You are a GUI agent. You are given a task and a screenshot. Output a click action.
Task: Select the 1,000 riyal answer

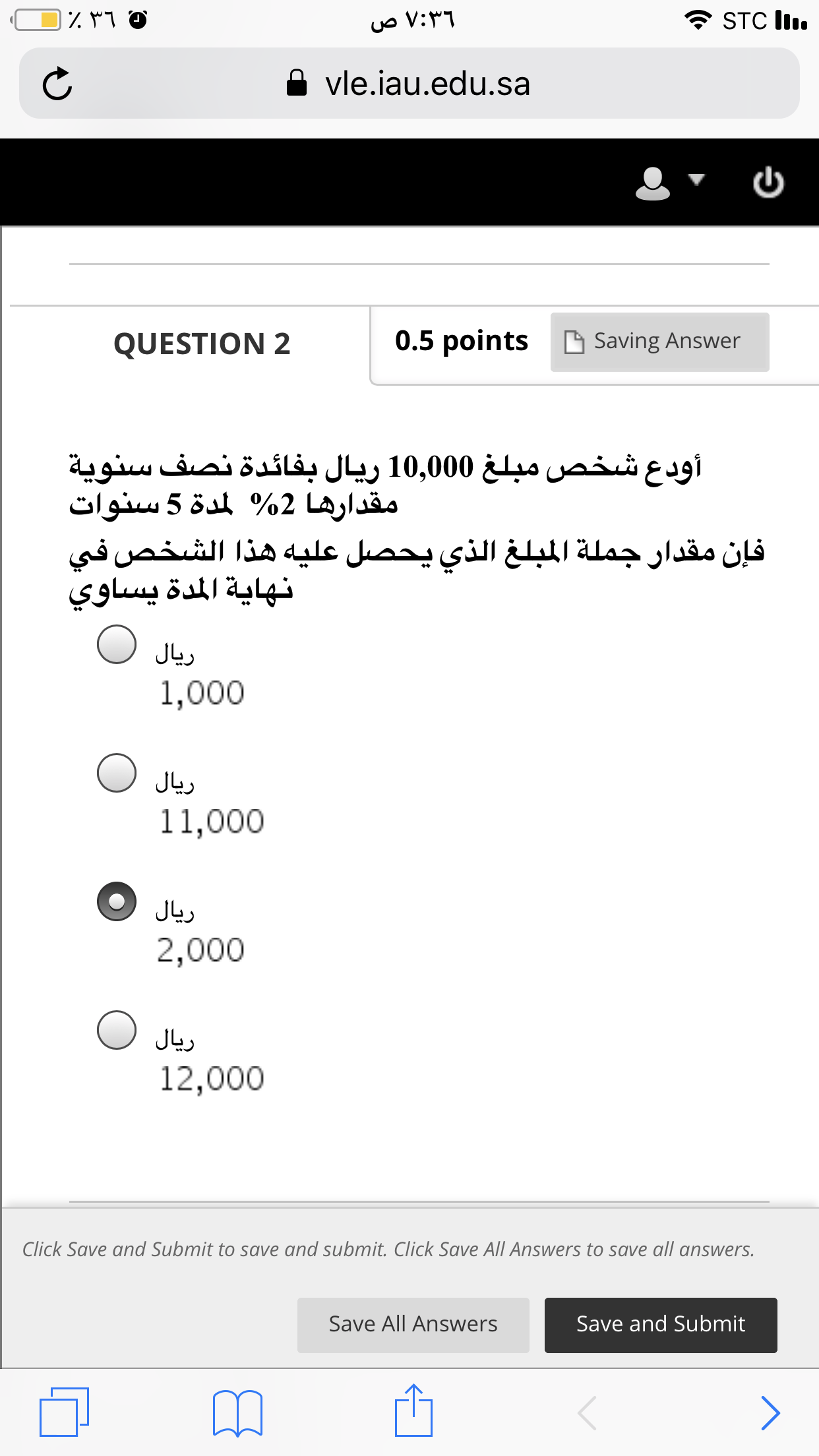coord(117,644)
